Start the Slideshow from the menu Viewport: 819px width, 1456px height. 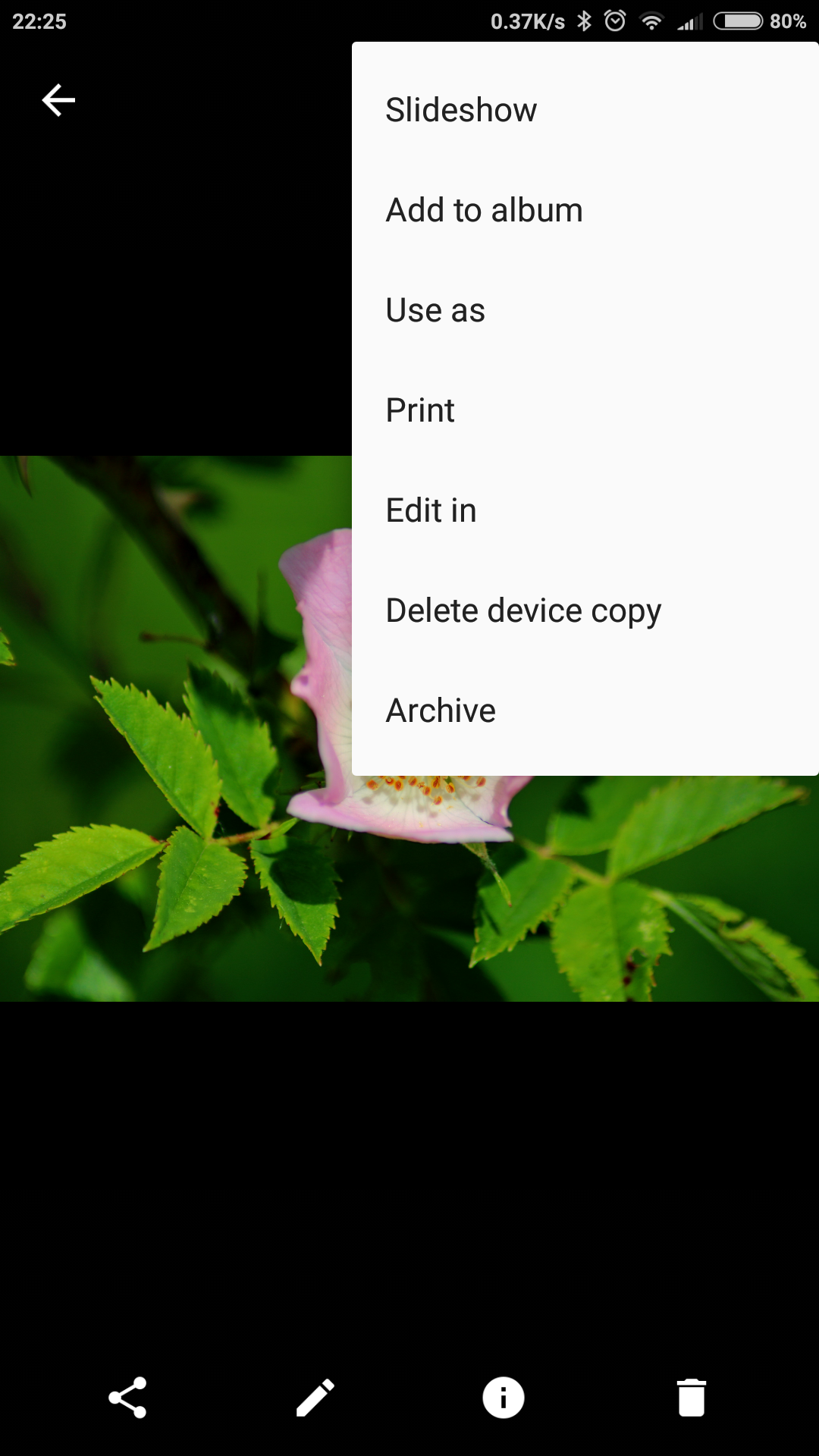(x=585, y=110)
